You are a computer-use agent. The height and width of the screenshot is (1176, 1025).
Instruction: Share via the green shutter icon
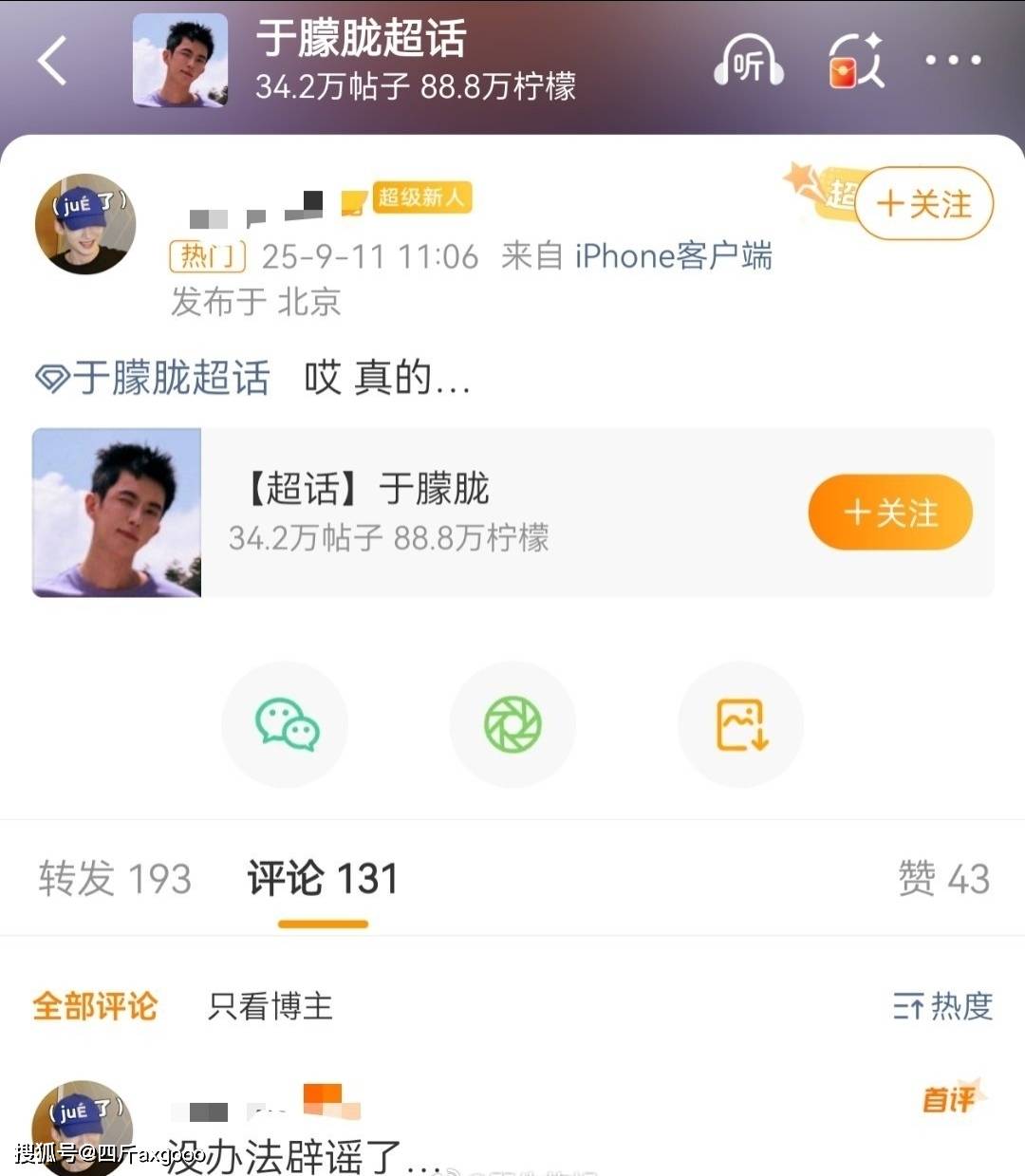512,725
